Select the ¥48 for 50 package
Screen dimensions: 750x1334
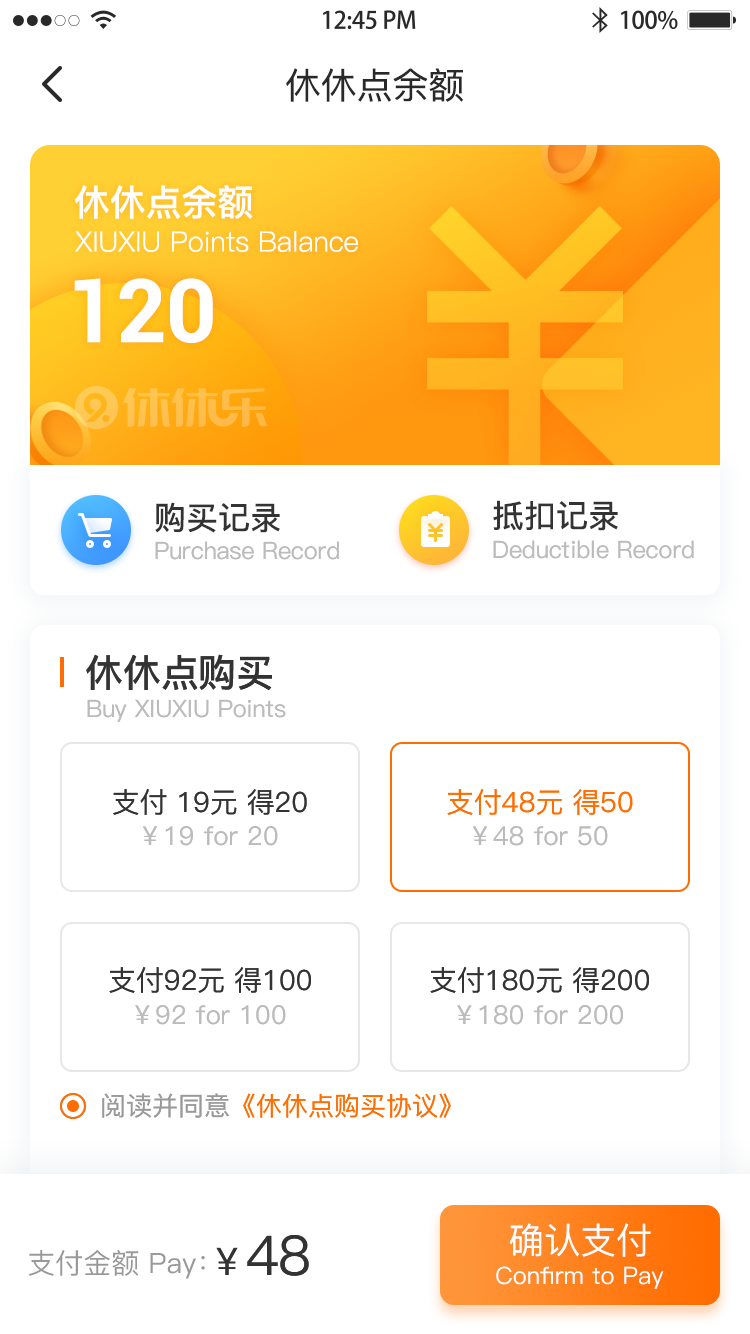coord(540,817)
